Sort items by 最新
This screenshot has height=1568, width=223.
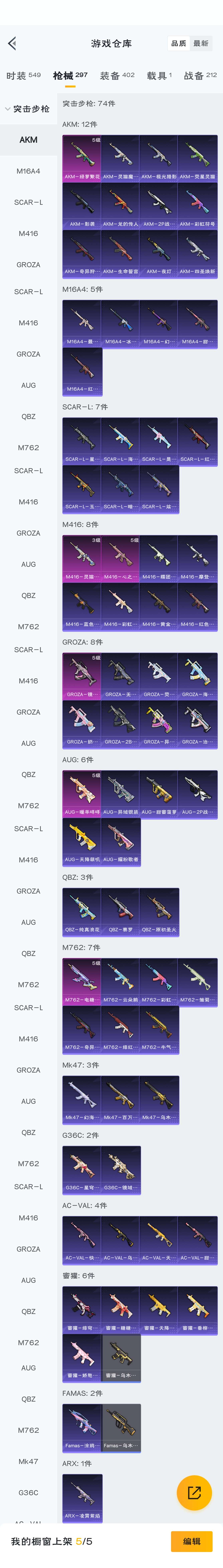(x=200, y=43)
